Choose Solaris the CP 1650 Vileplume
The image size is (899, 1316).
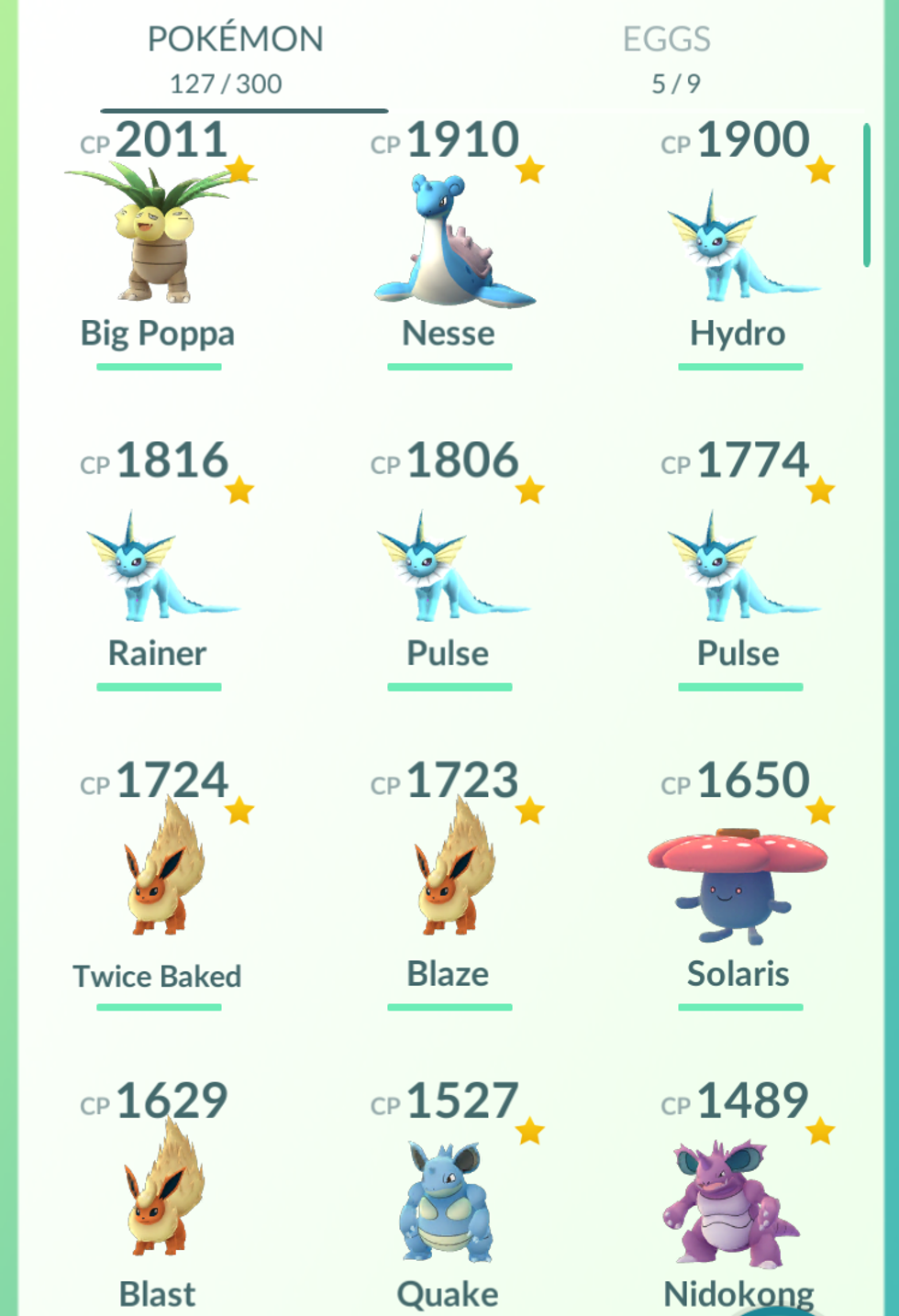pyautogui.click(x=738, y=885)
